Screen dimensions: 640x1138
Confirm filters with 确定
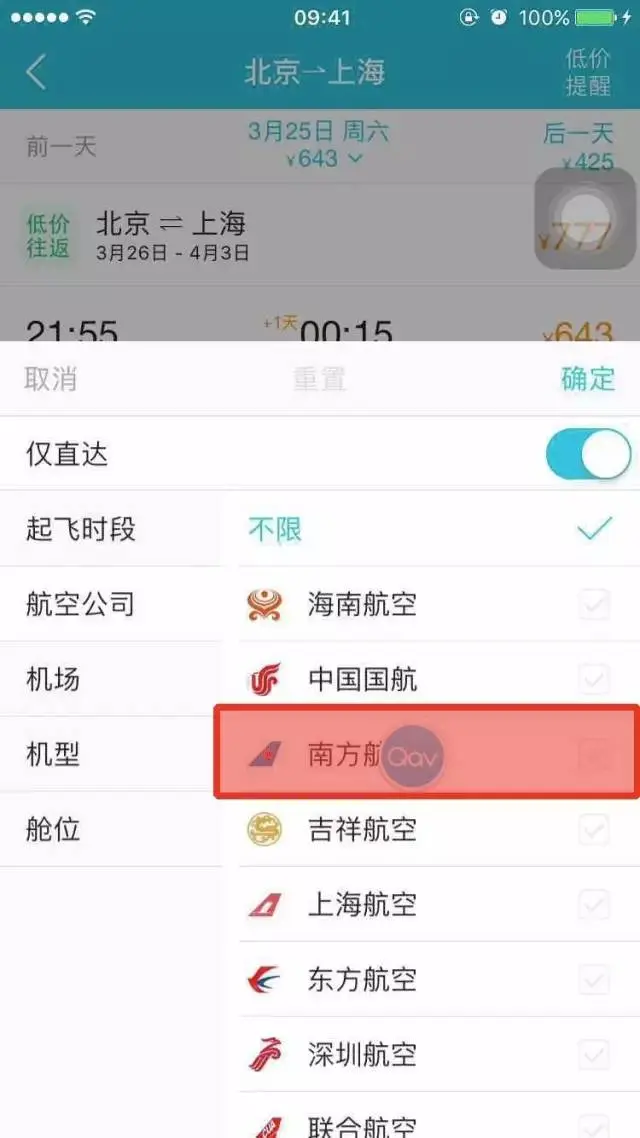pos(588,379)
